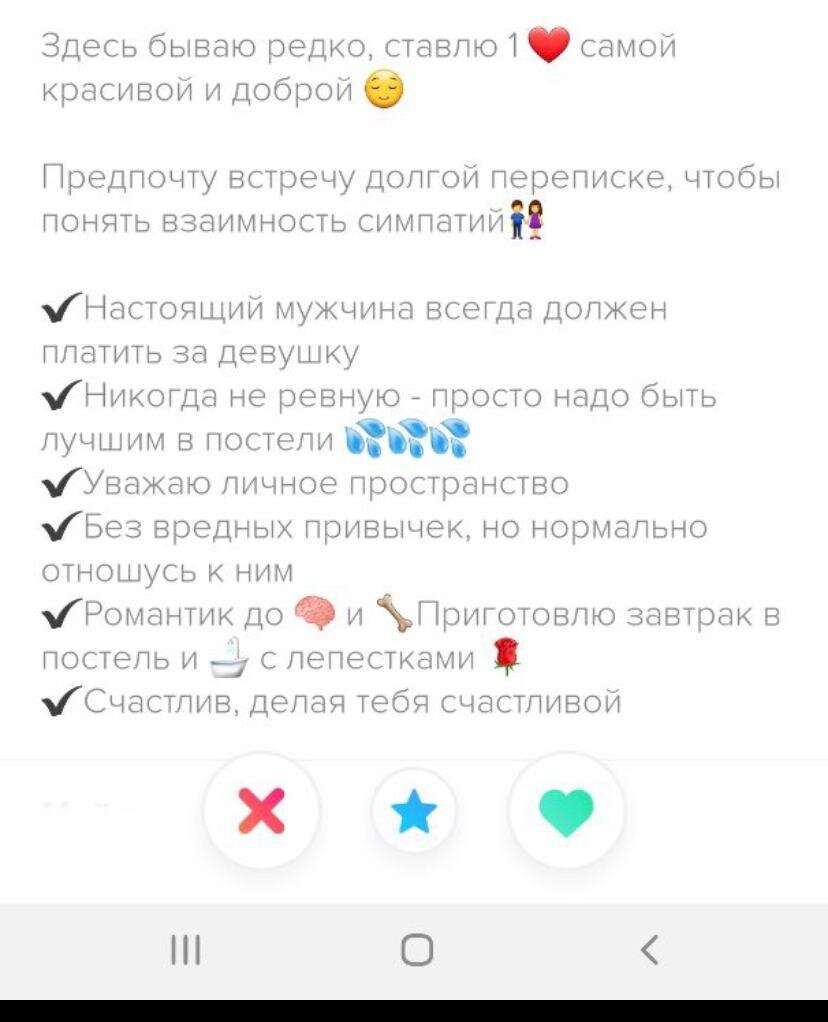Click the bathtub emoji
The height and width of the screenshot is (1022, 828).
coord(228,655)
